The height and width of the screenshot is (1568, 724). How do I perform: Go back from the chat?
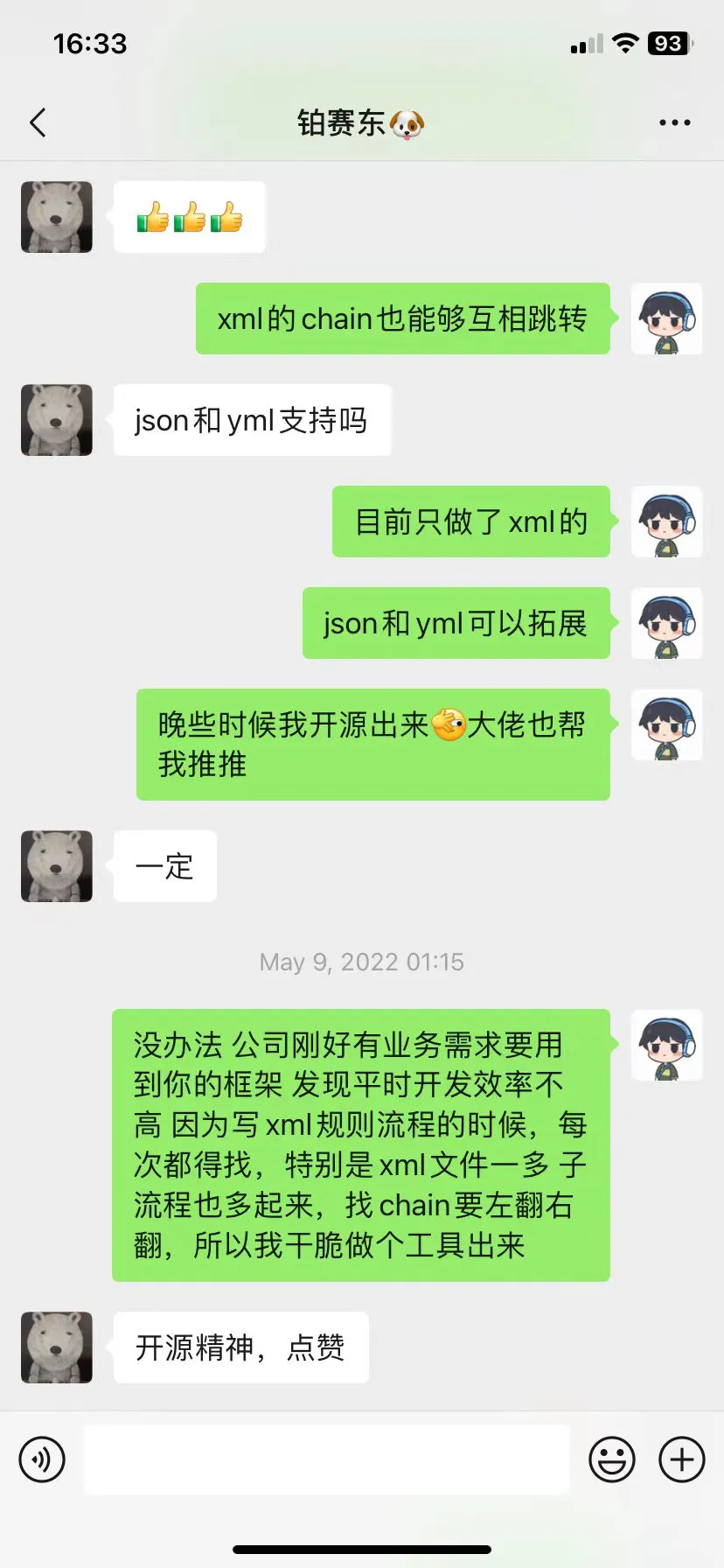pyautogui.click(x=38, y=122)
